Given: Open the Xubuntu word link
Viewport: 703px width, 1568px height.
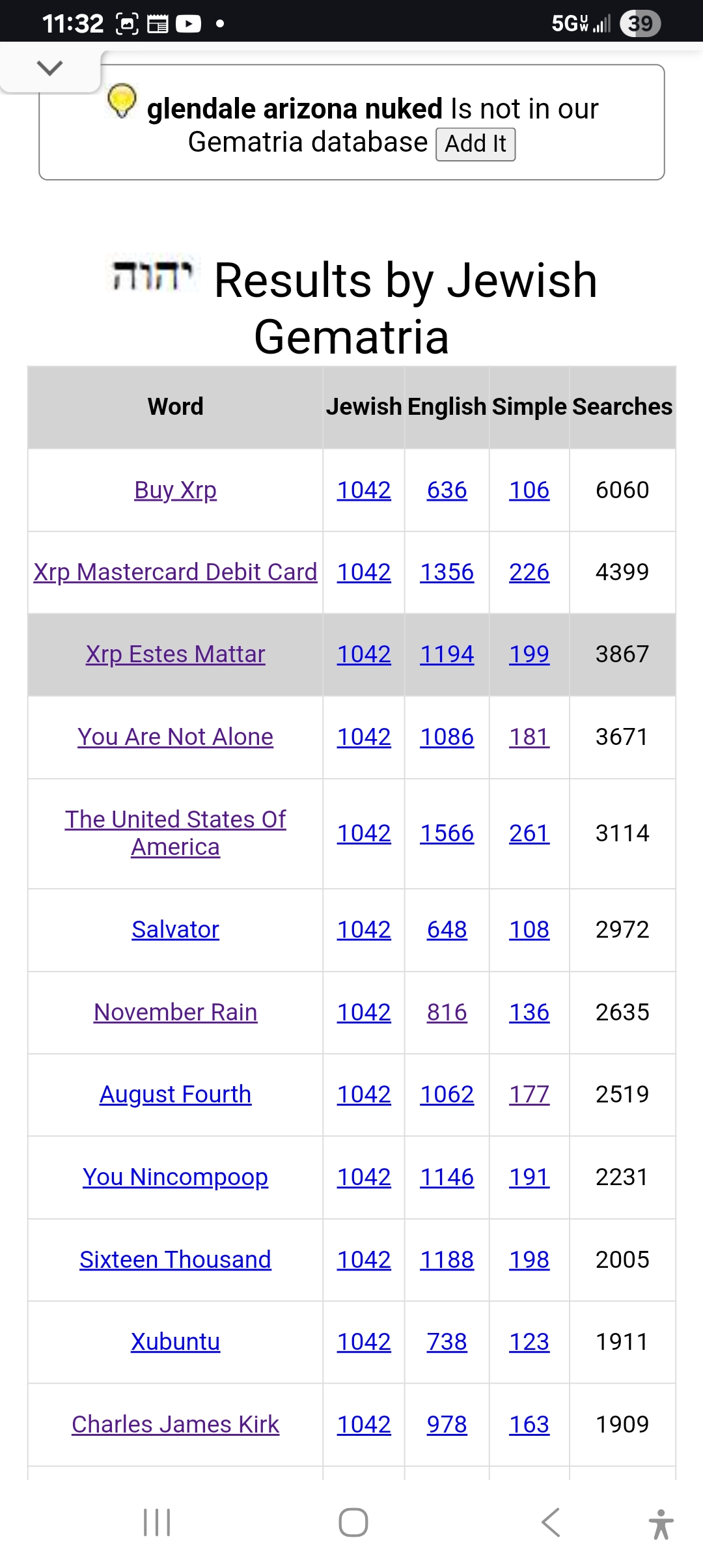Looking at the screenshot, I should tap(175, 1341).
